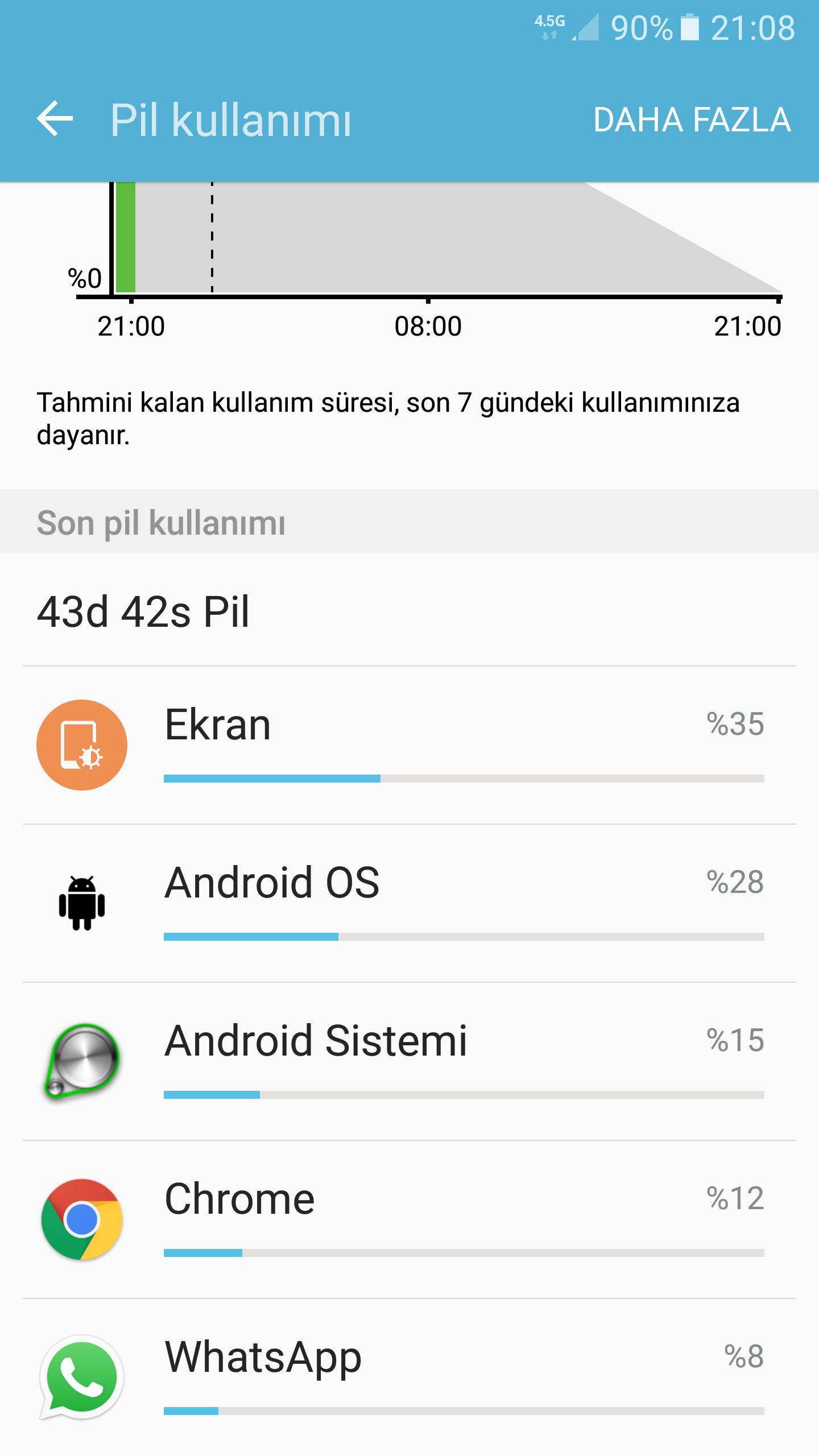Open Ekran battery usage details
Image resolution: width=819 pixels, height=1456 pixels.
tap(409, 745)
